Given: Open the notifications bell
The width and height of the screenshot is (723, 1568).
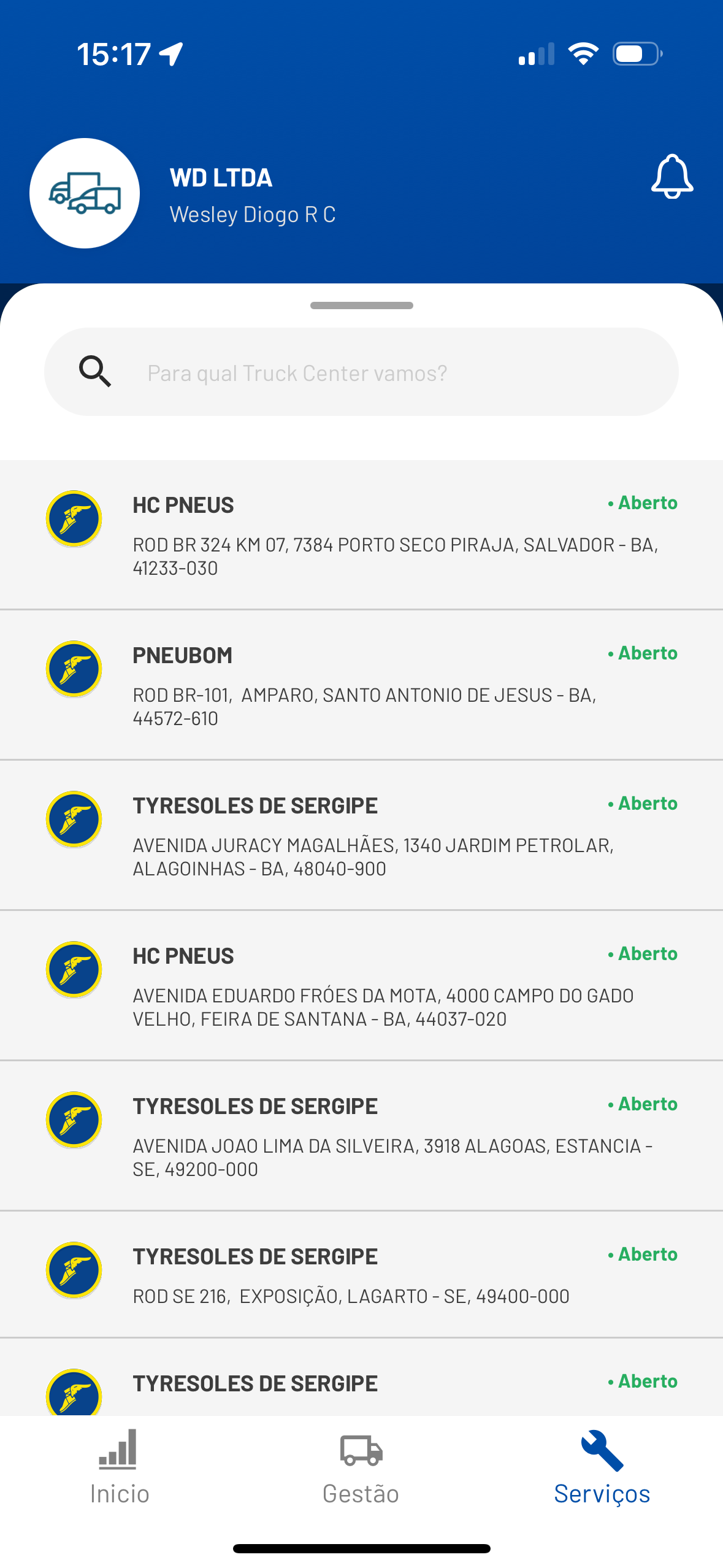Looking at the screenshot, I should pos(671,177).
